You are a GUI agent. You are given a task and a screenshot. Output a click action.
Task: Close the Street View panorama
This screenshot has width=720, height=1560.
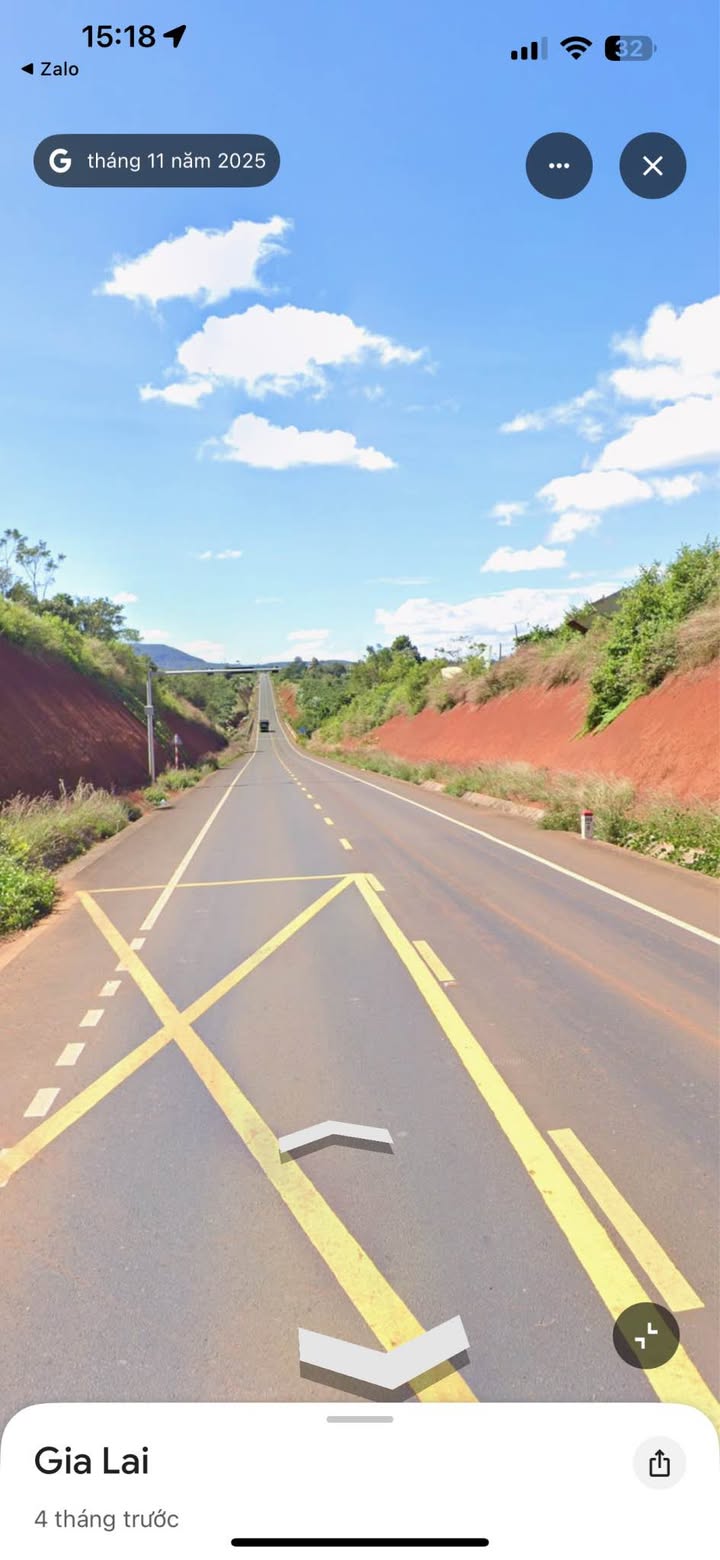(x=652, y=166)
